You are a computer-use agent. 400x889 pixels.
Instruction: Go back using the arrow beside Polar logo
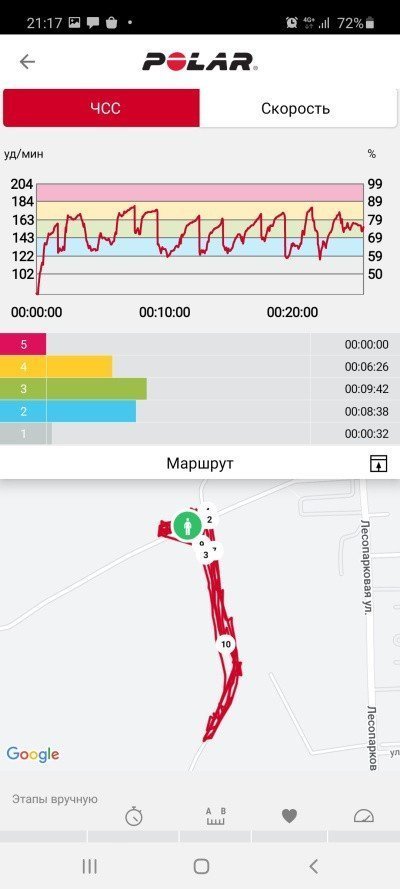pos(27,62)
